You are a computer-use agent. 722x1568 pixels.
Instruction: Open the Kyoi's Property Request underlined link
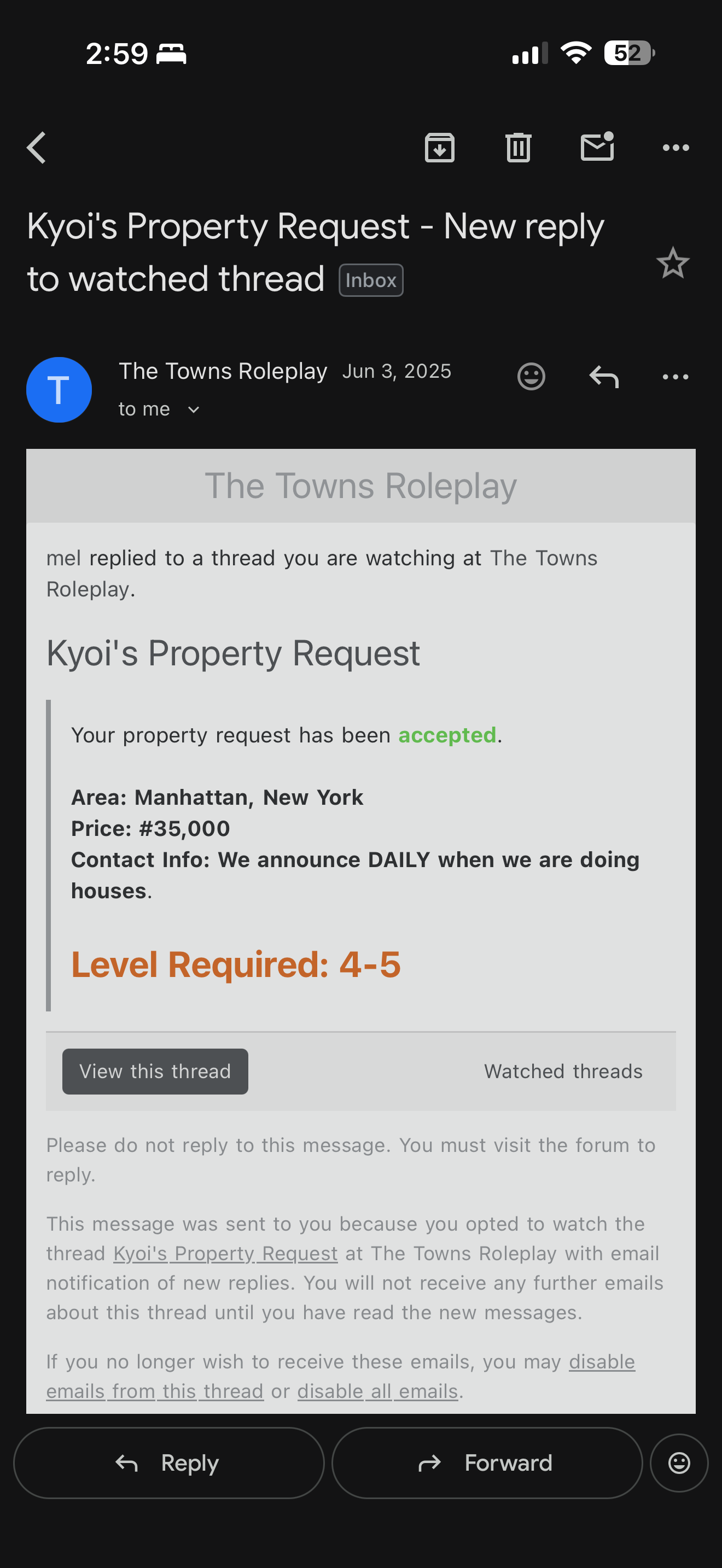click(x=225, y=1254)
